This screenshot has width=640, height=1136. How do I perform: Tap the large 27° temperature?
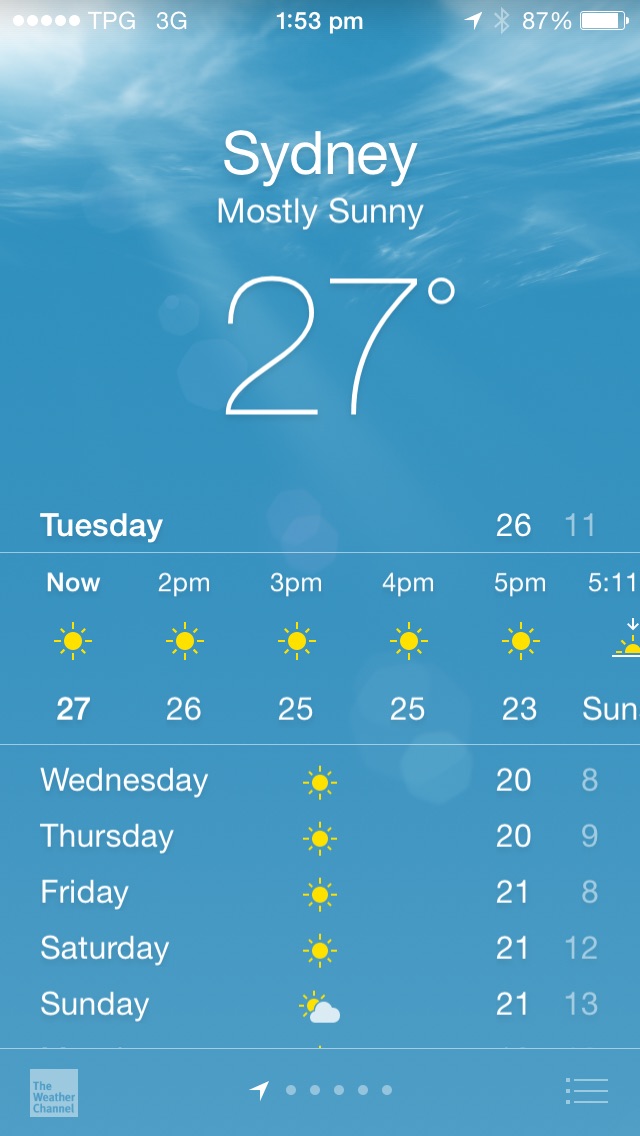click(x=339, y=346)
